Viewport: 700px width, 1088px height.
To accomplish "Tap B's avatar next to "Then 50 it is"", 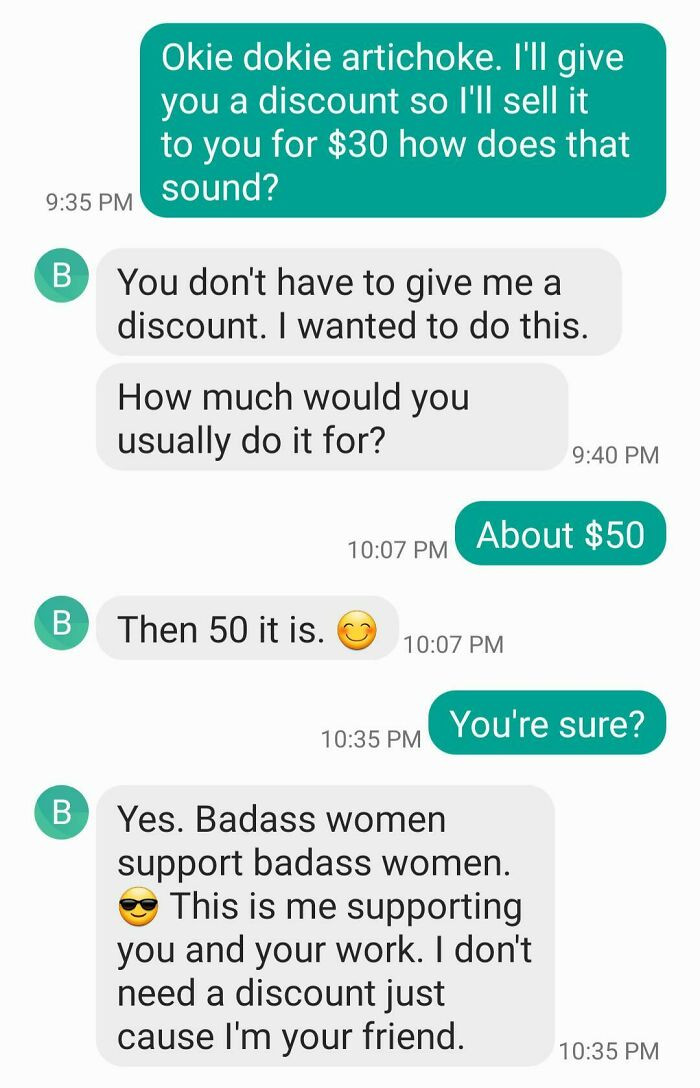I will coord(62,624).
